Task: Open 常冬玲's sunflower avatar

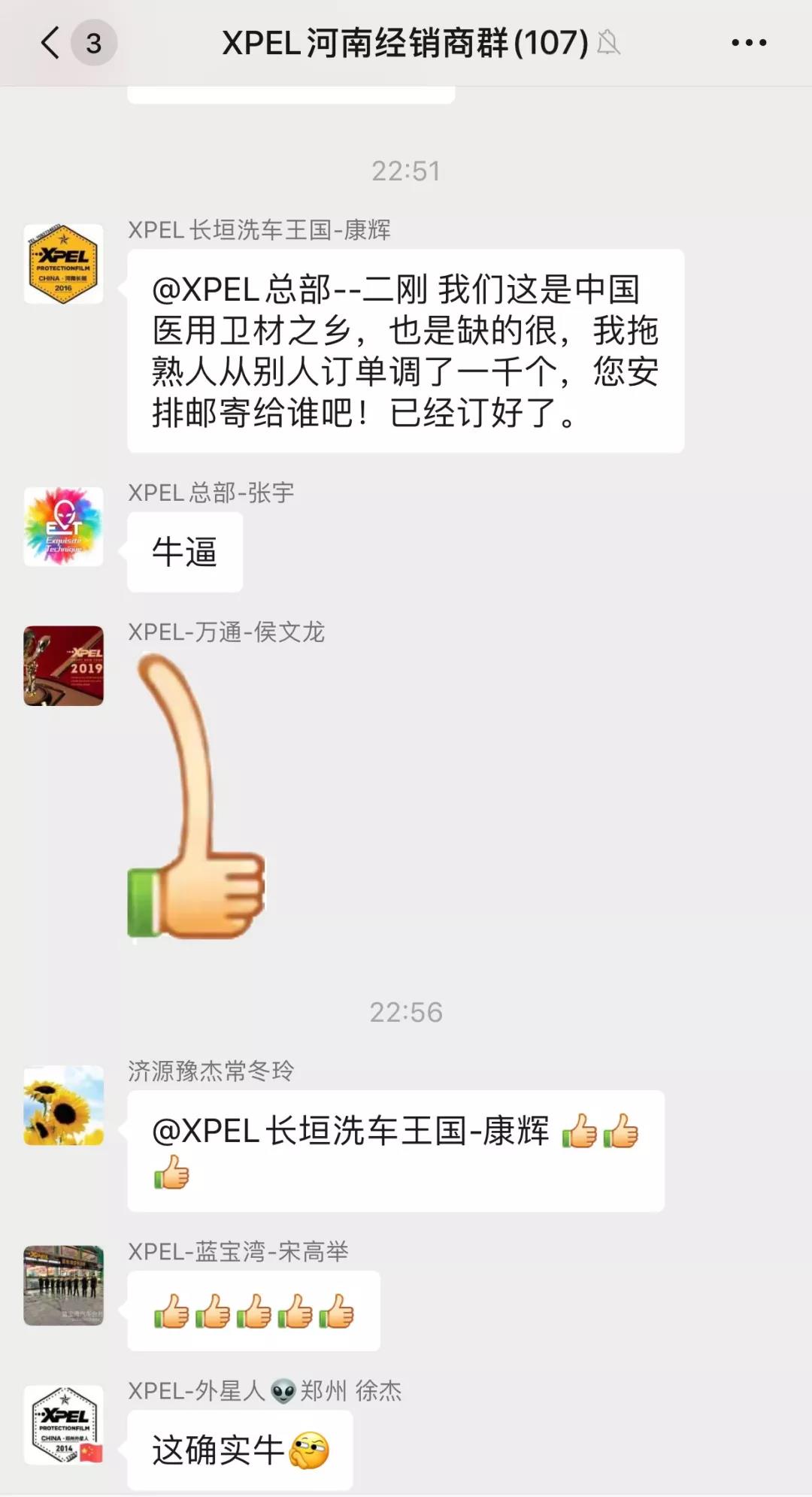Action: (64, 1105)
